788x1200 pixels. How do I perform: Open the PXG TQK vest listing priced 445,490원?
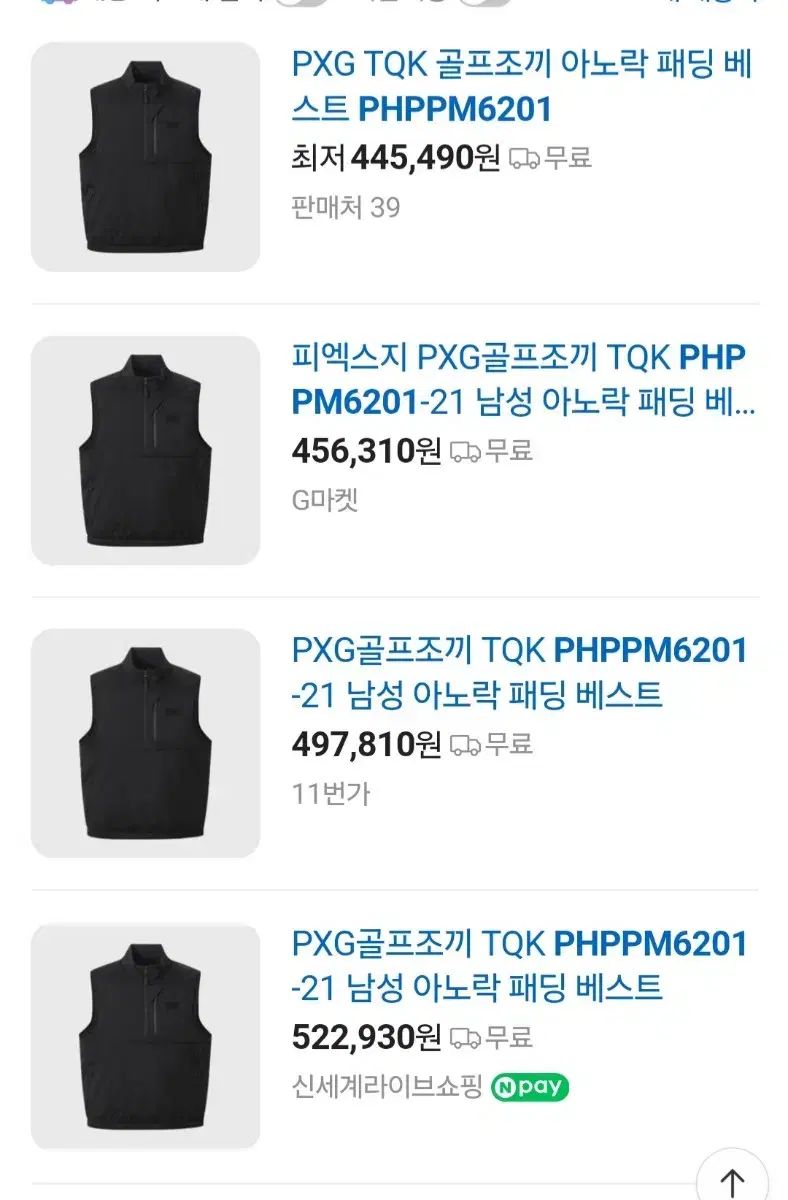click(521, 86)
